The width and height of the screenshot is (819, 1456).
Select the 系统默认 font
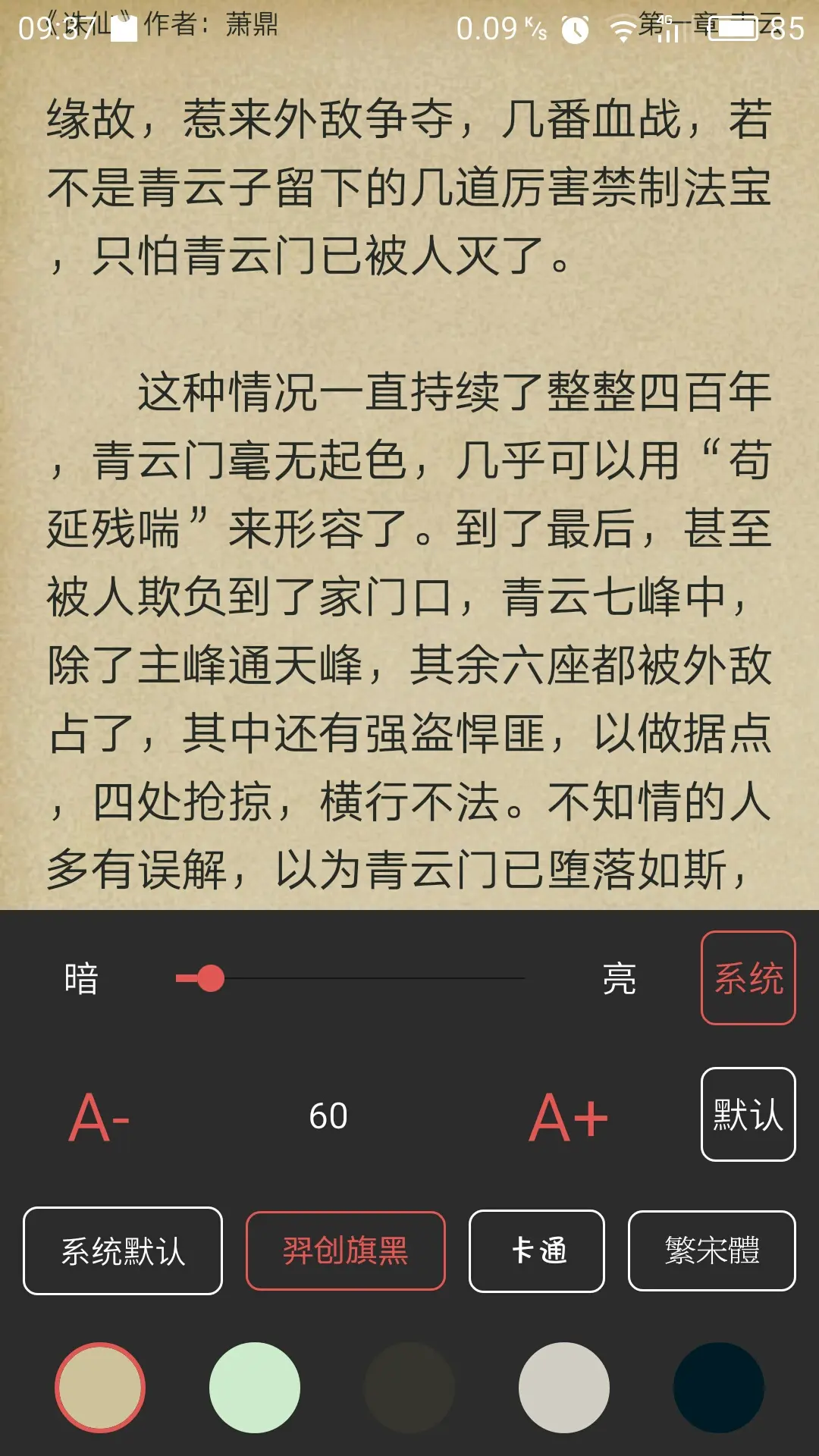pyautogui.click(x=123, y=1250)
